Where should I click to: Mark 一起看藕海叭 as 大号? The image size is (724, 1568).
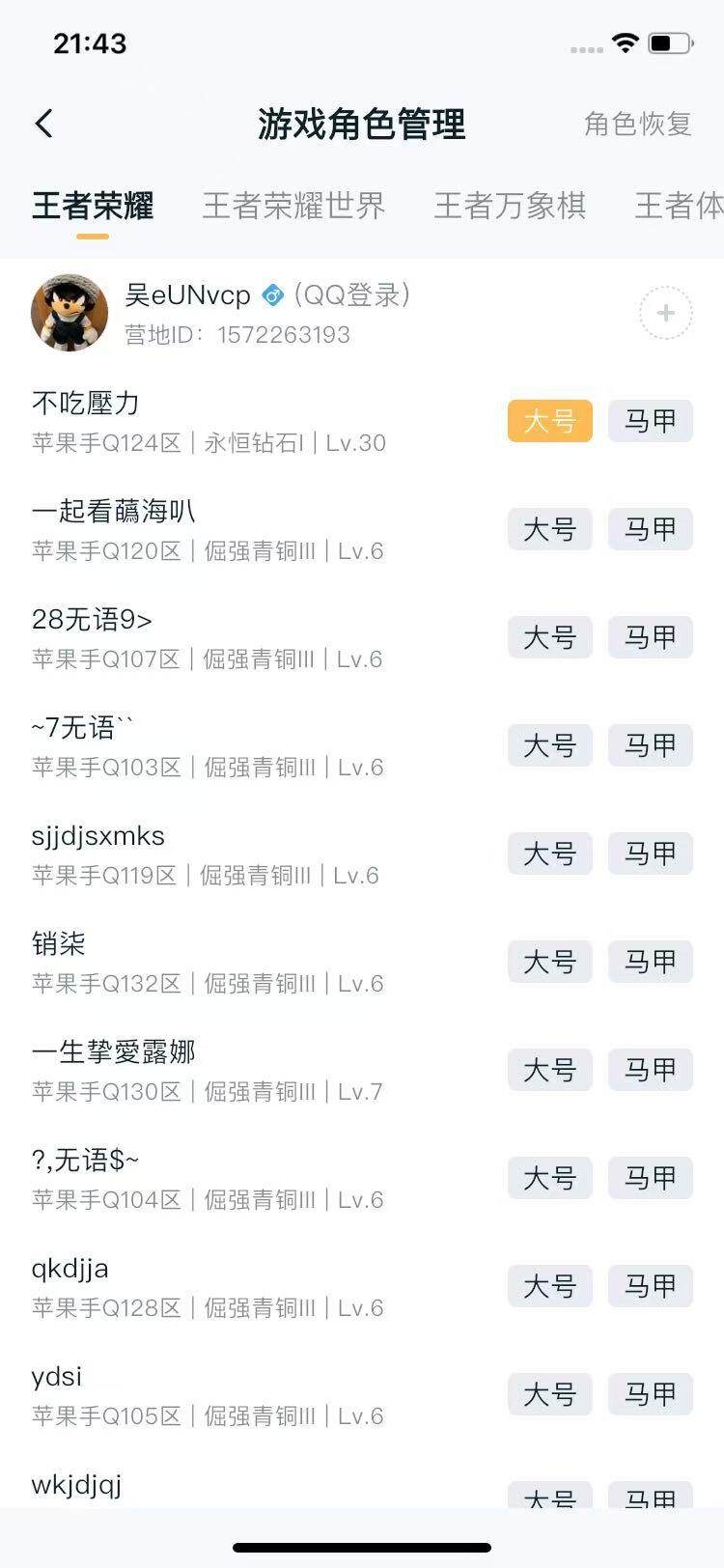click(549, 529)
